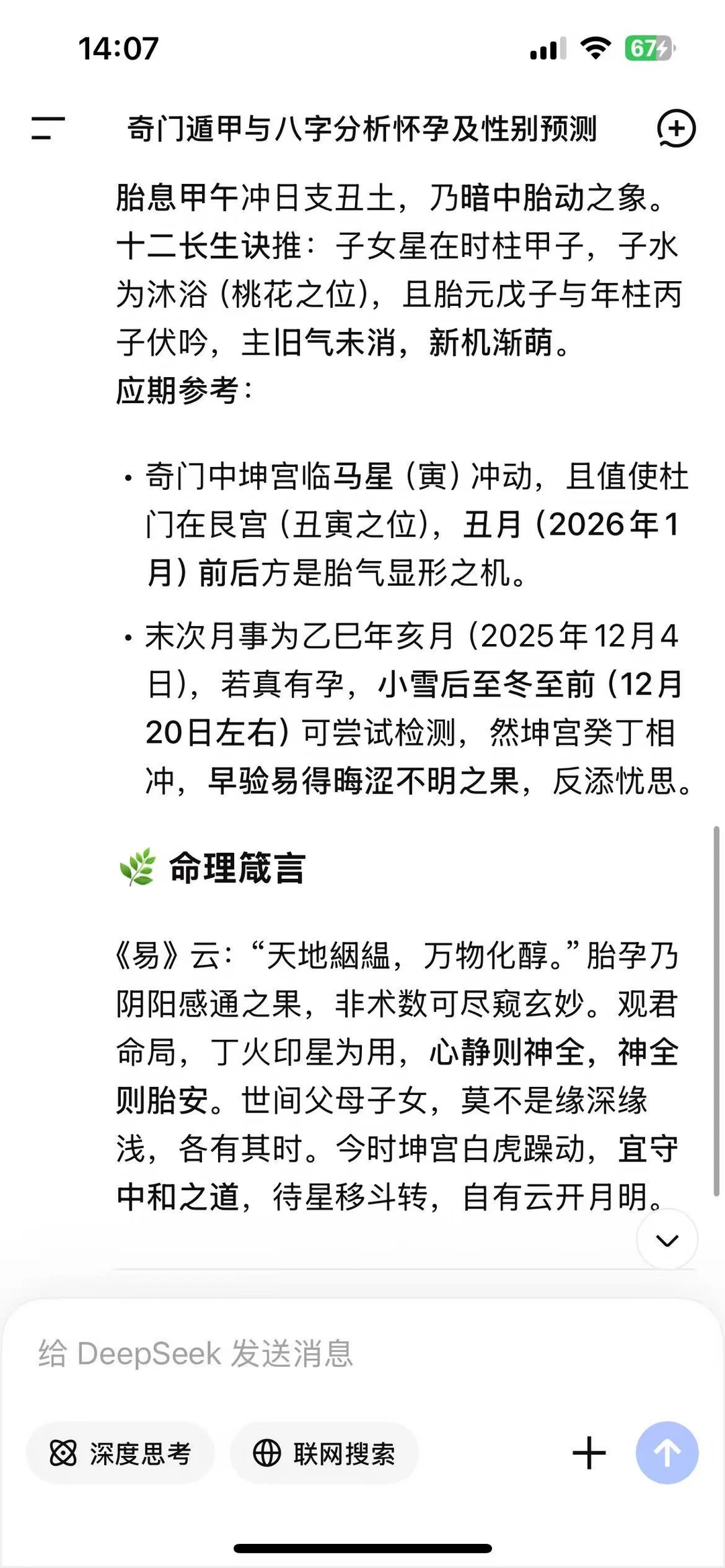Start a new chat
This screenshot has width=725, height=1568.
pos(675,128)
